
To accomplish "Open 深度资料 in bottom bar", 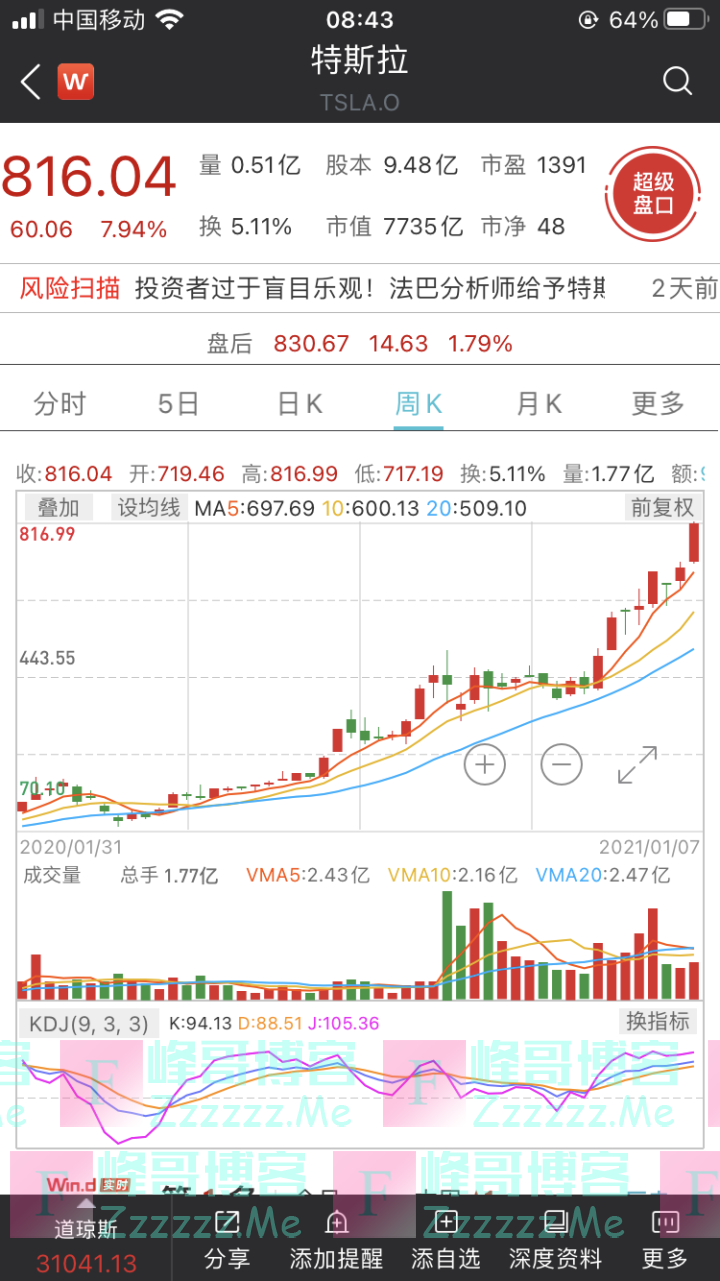I will coord(555,1238).
